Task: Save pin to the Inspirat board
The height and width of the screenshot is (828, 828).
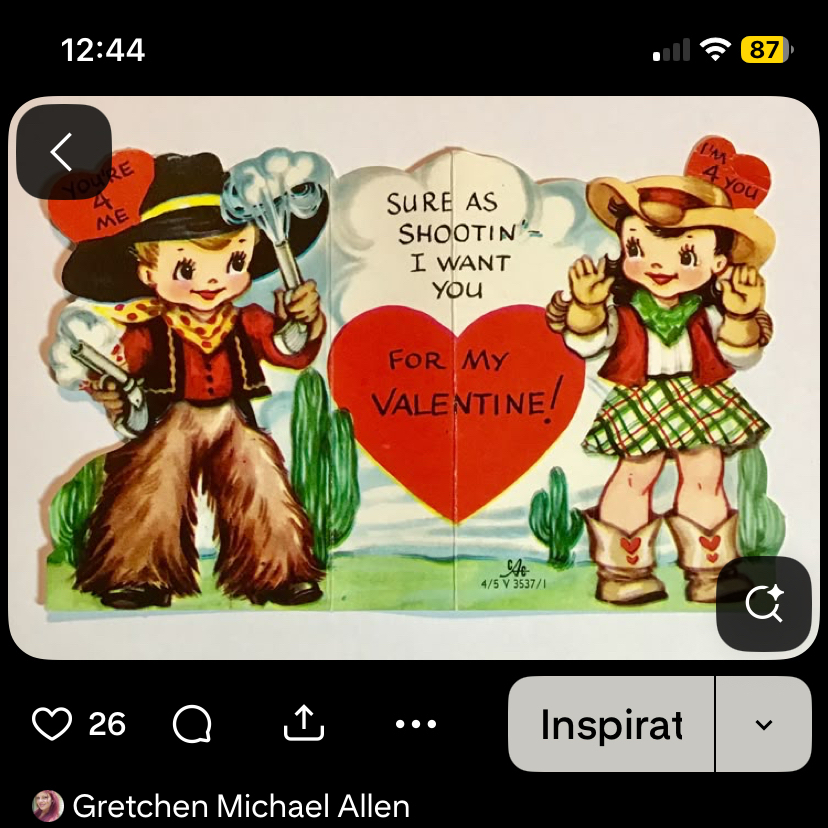Action: [x=611, y=724]
